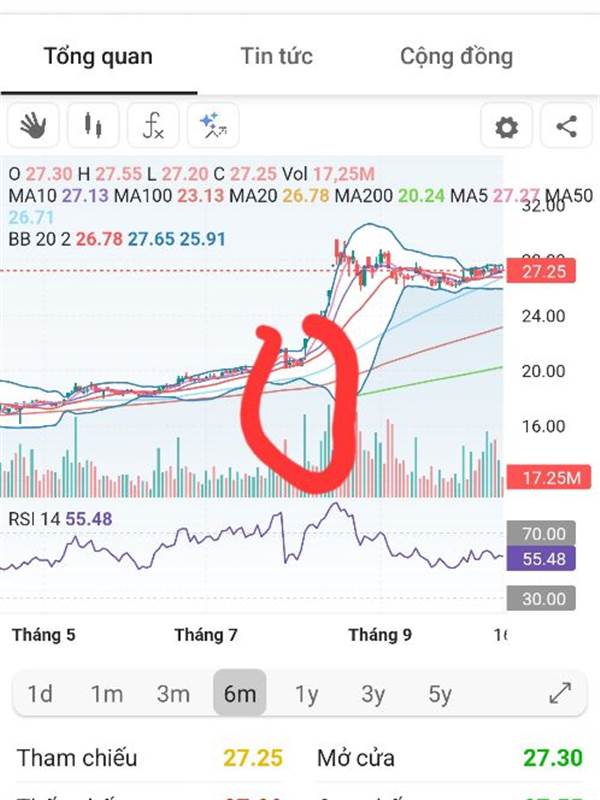Show the 1y chart range
Image resolution: width=600 pixels, height=800 pixels.
point(306,694)
